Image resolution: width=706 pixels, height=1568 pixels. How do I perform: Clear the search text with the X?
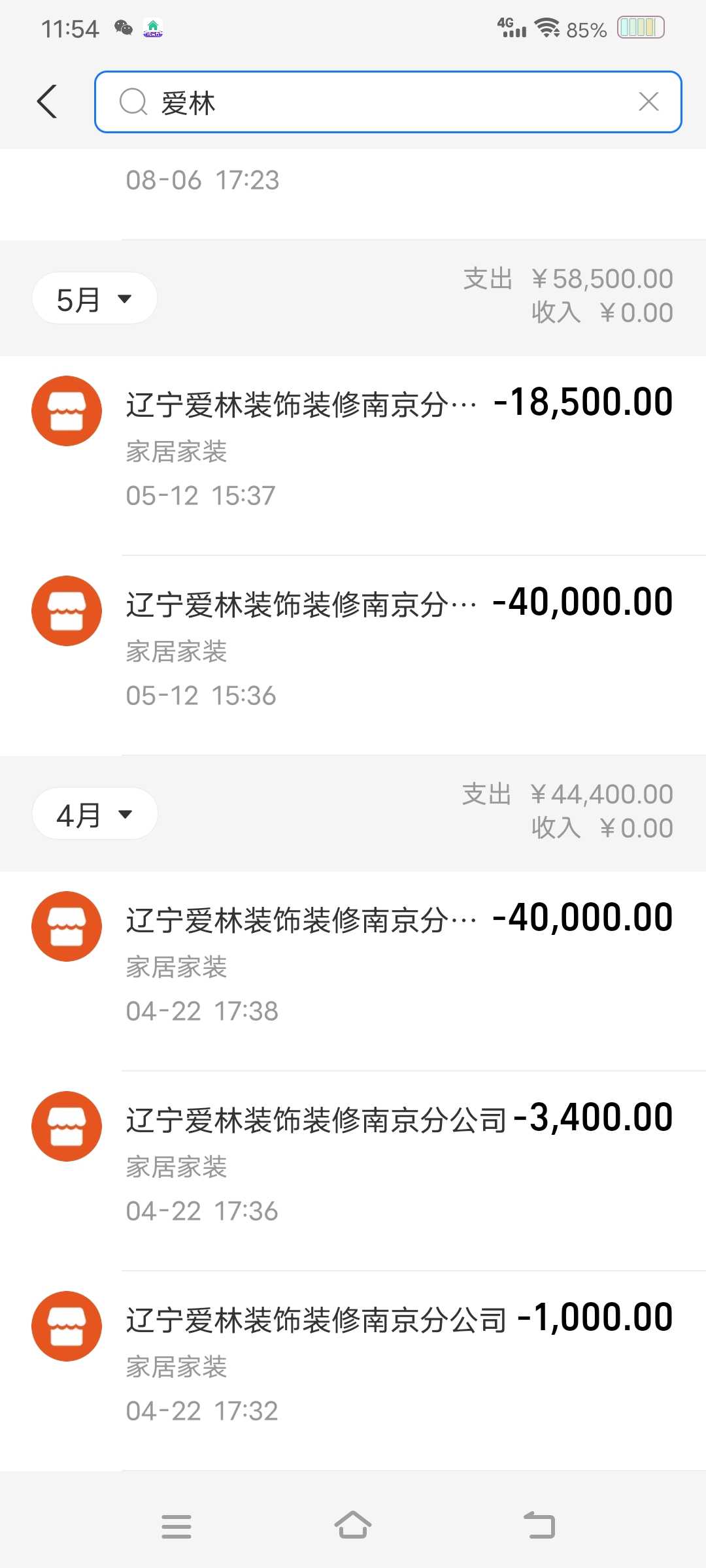click(648, 102)
